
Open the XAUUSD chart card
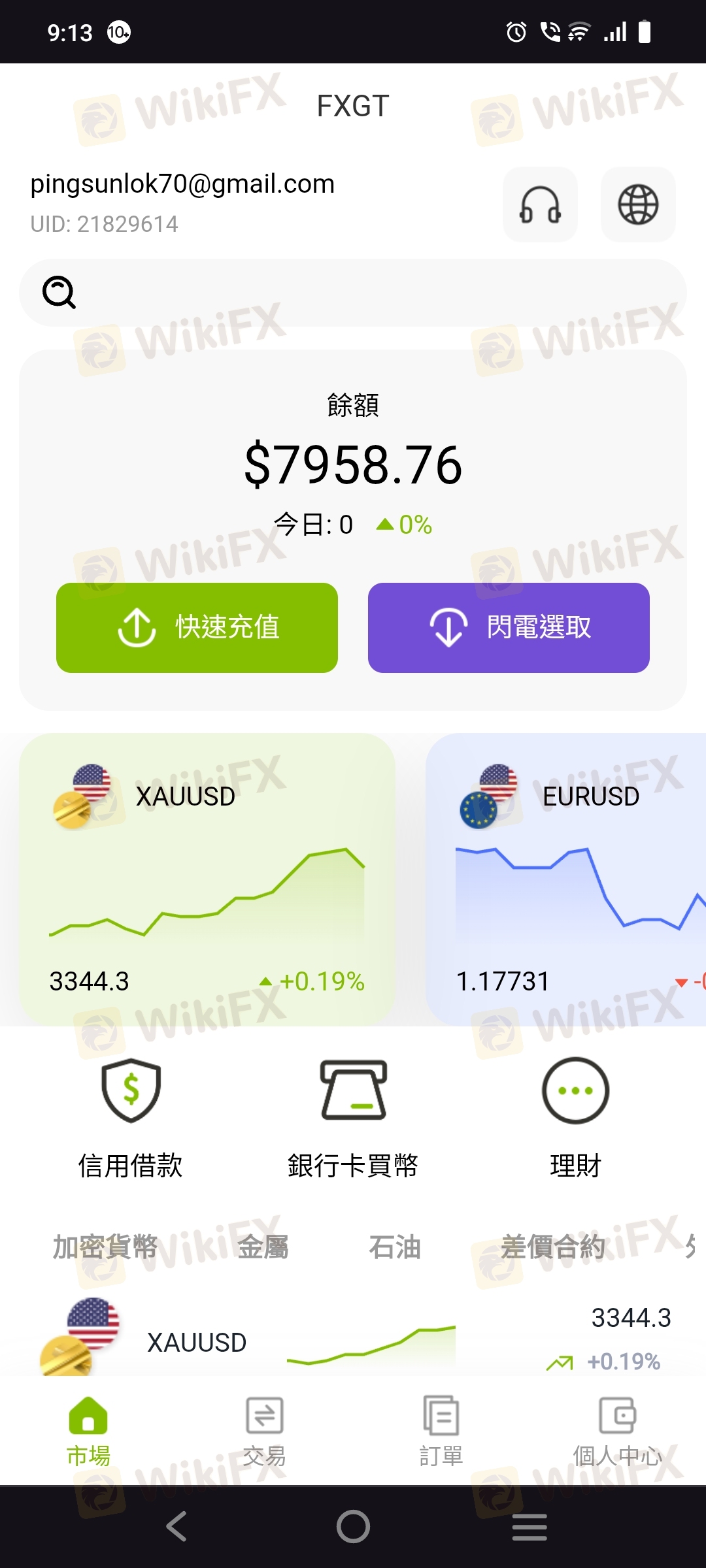coord(207,879)
